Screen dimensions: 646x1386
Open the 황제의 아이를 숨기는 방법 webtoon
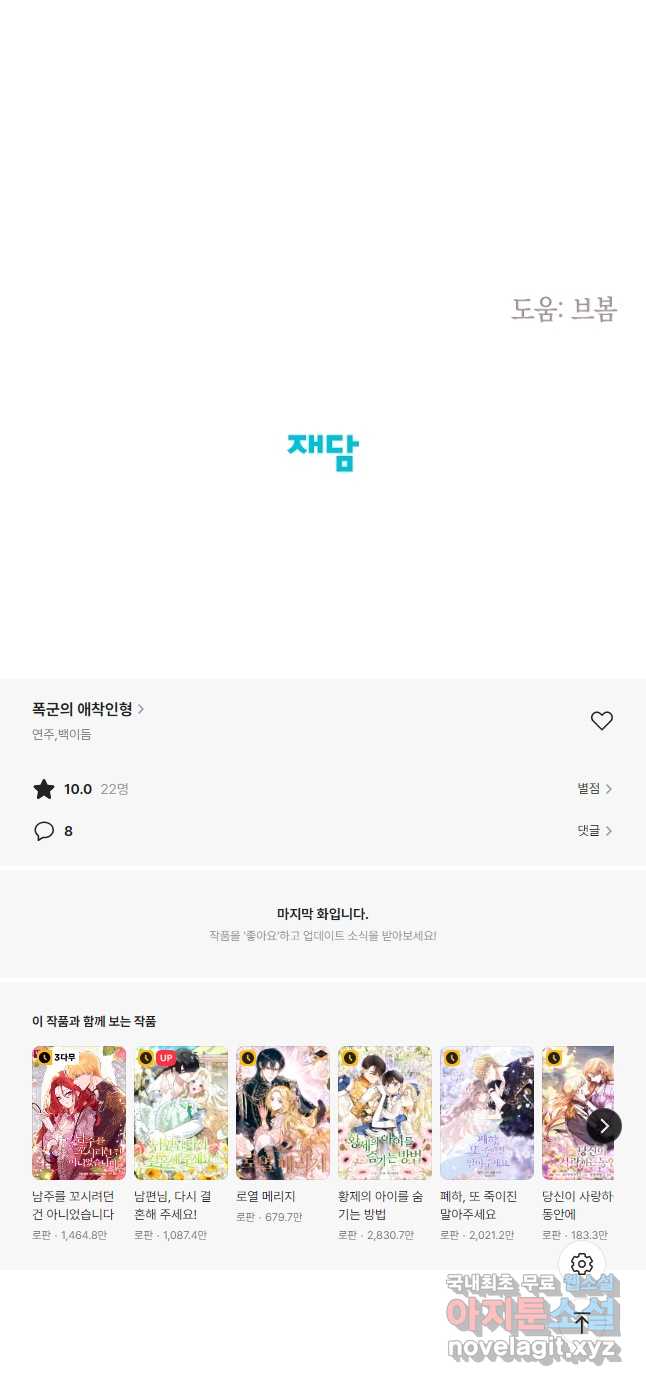point(385,1113)
